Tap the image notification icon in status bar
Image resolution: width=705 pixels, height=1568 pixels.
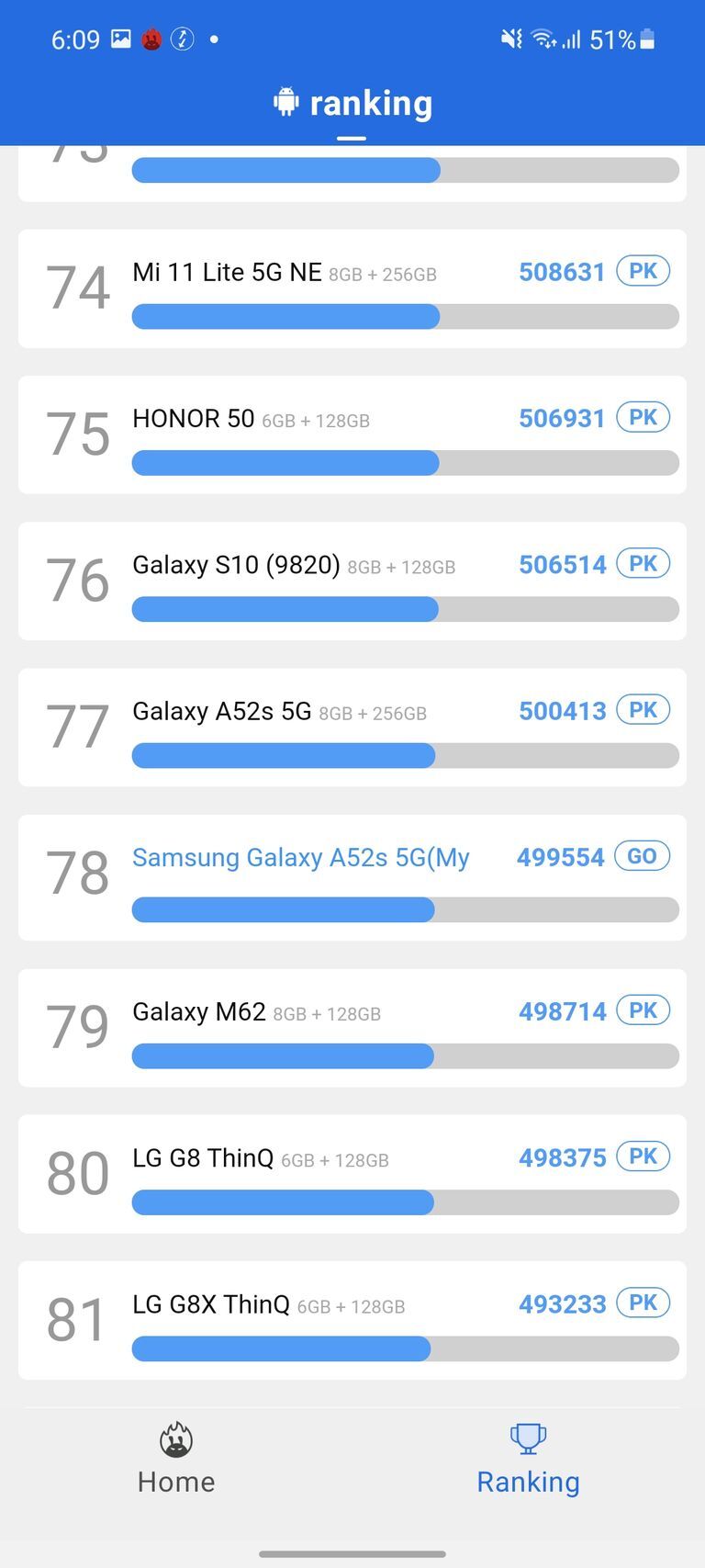(x=122, y=39)
